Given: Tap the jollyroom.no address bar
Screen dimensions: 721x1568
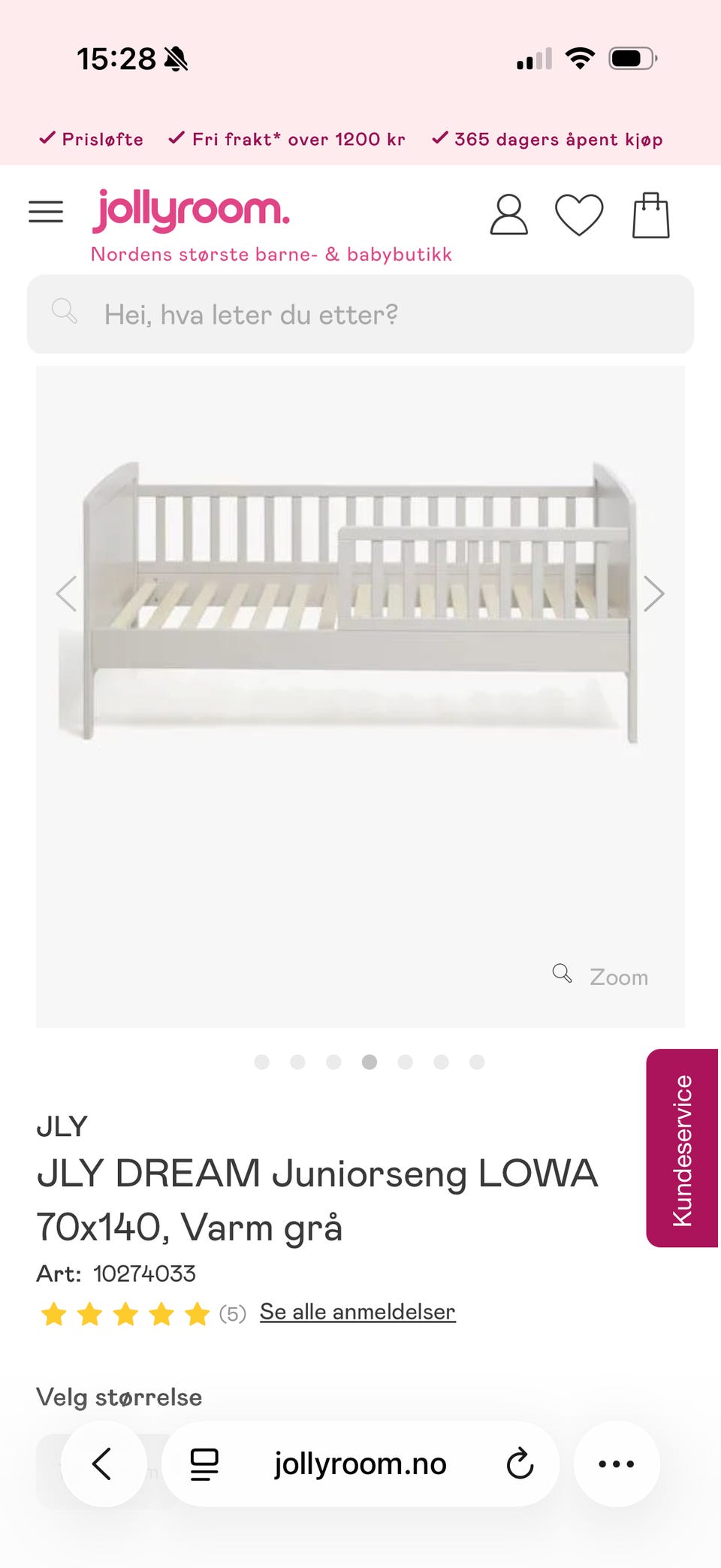Looking at the screenshot, I should point(360,1464).
